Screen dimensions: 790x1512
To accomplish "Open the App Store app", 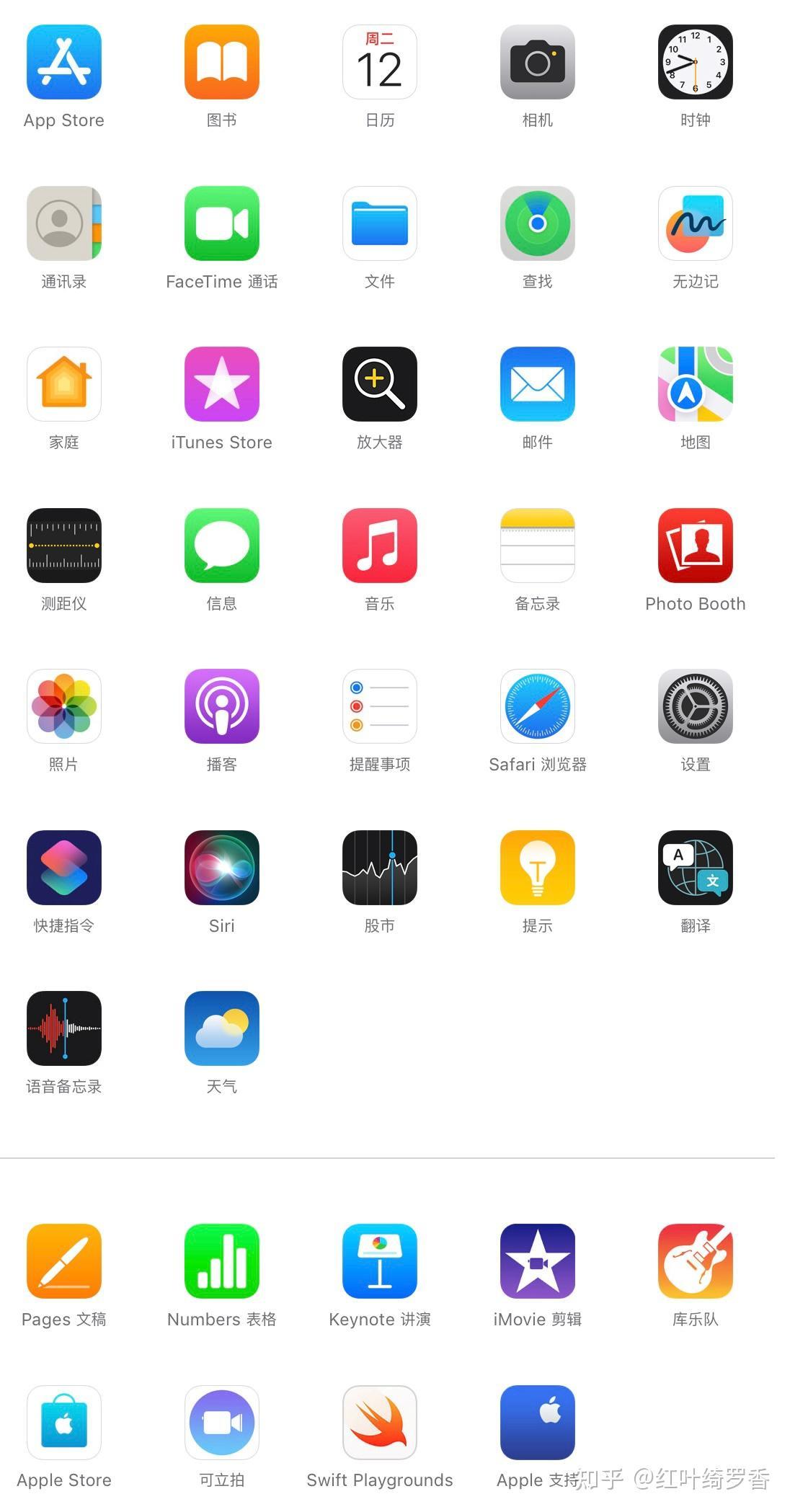I will 63,63.
